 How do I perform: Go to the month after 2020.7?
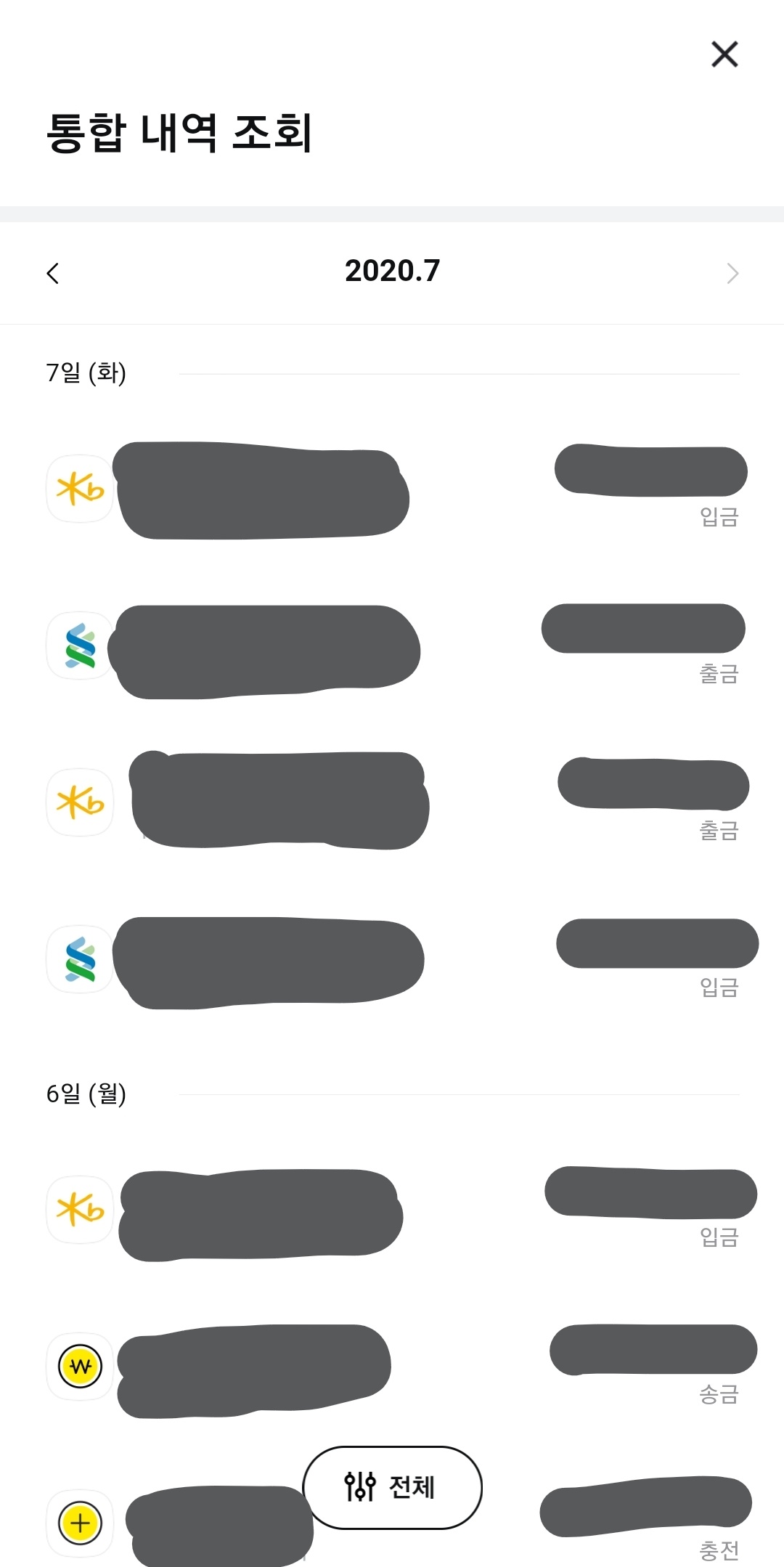point(732,273)
